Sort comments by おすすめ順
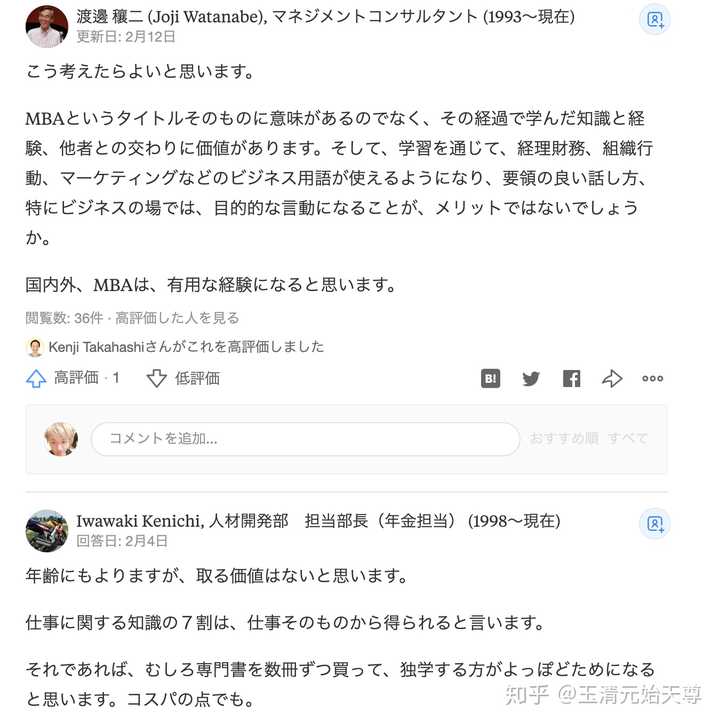This screenshot has height=724, width=720. [x=563, y=438]
